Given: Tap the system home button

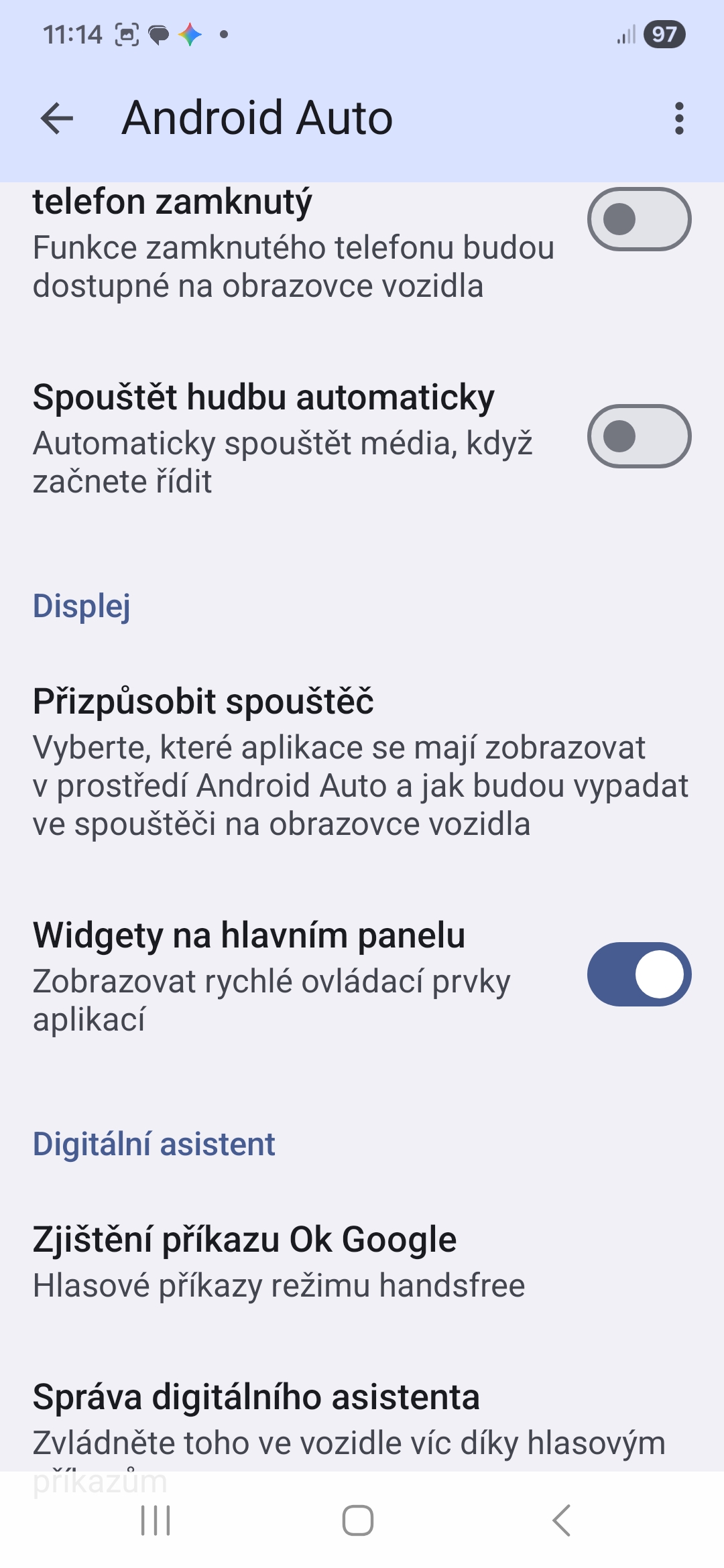Looking at the screenshot, I should click(358, 1520).
